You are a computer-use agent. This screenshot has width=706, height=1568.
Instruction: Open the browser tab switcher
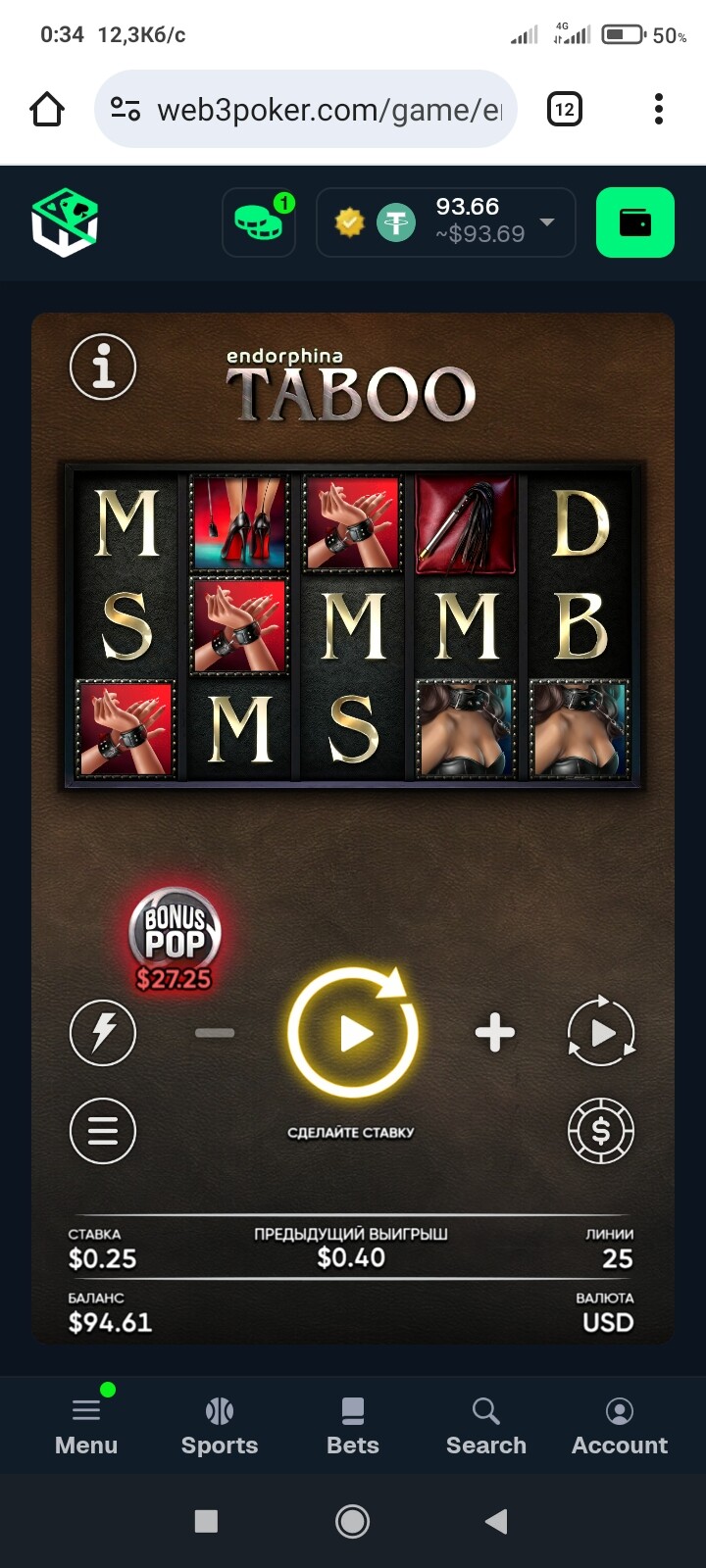coord(564,109)
